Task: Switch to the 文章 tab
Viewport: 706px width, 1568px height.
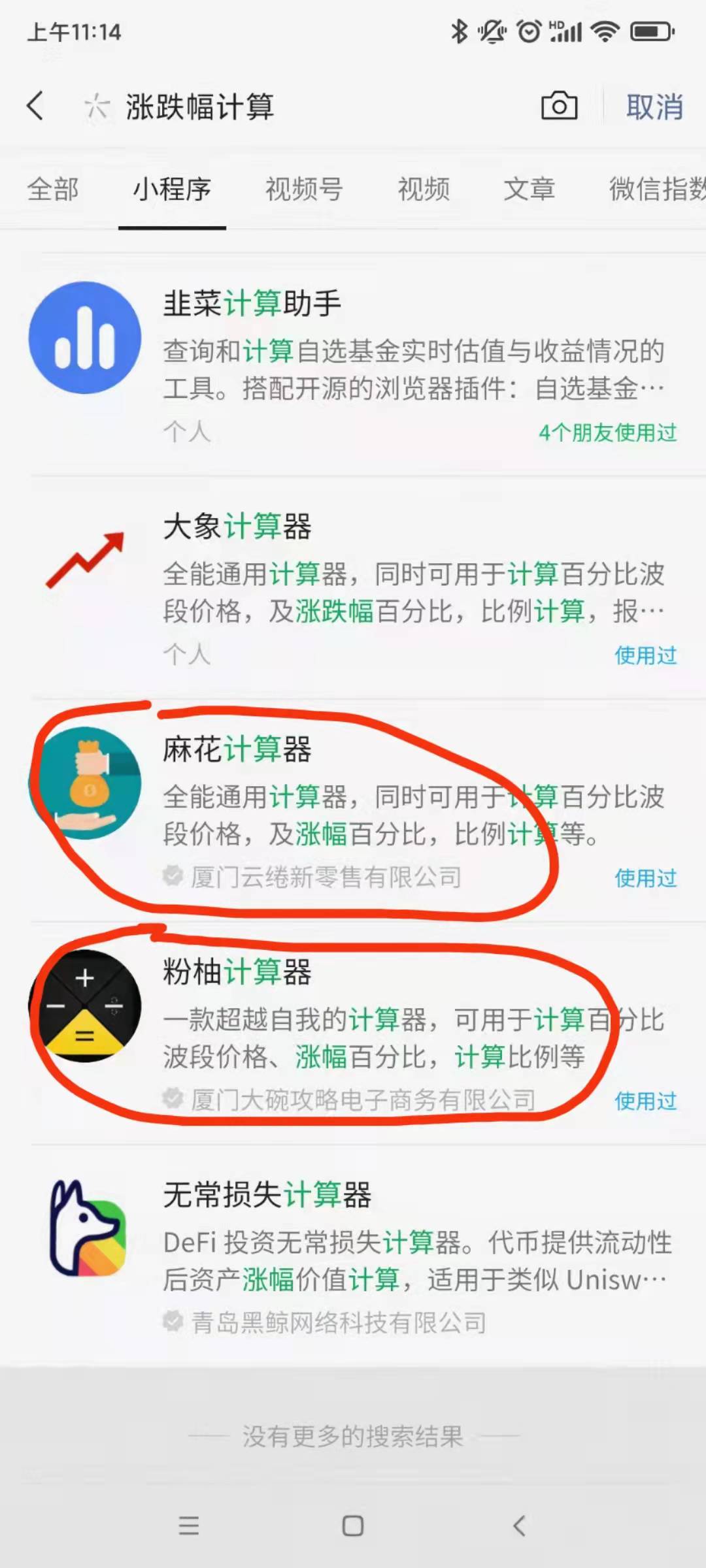Action: point(529,189)
